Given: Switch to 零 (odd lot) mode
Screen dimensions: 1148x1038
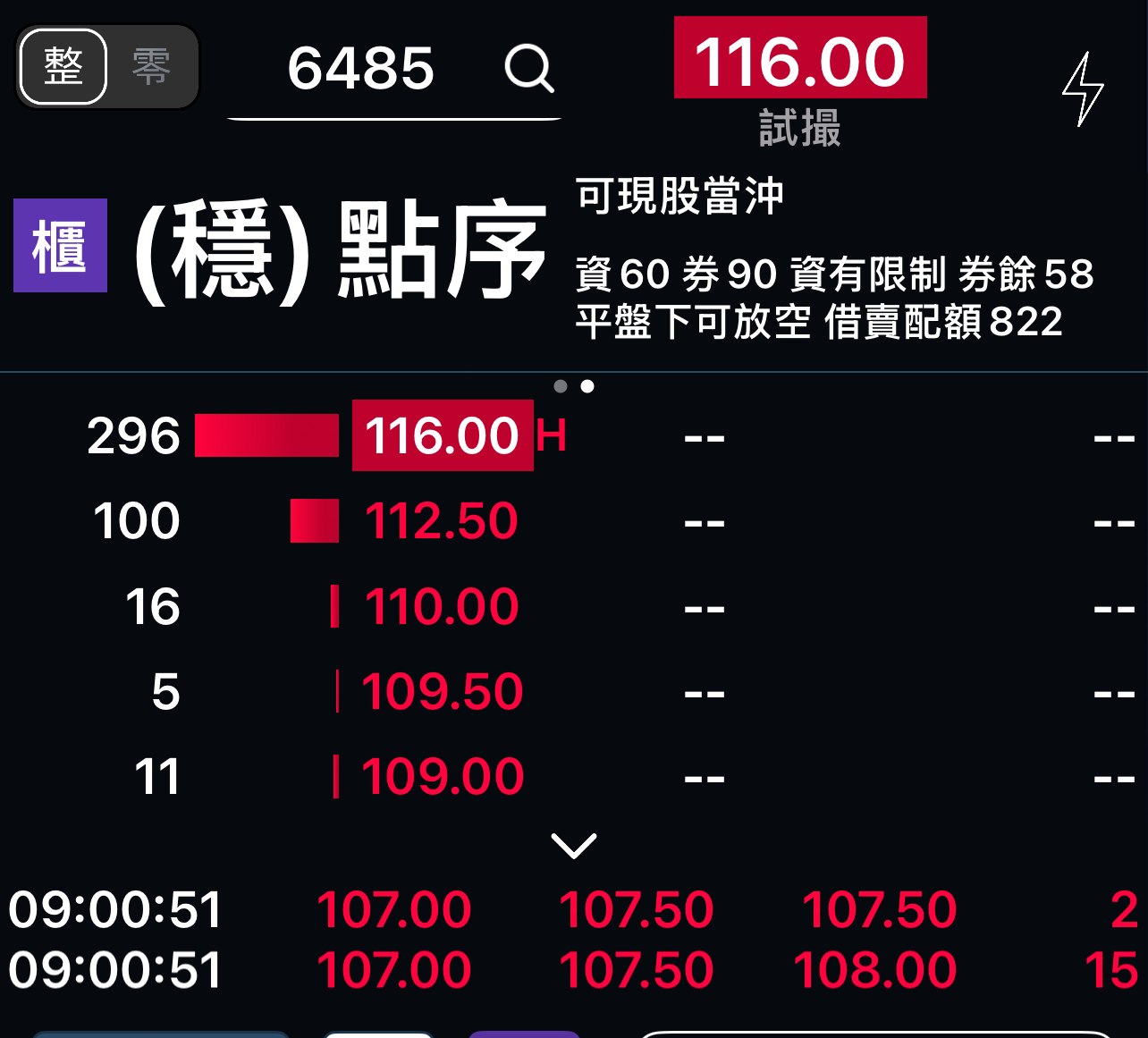Looking at the screenshot, I should click(151, 67).
